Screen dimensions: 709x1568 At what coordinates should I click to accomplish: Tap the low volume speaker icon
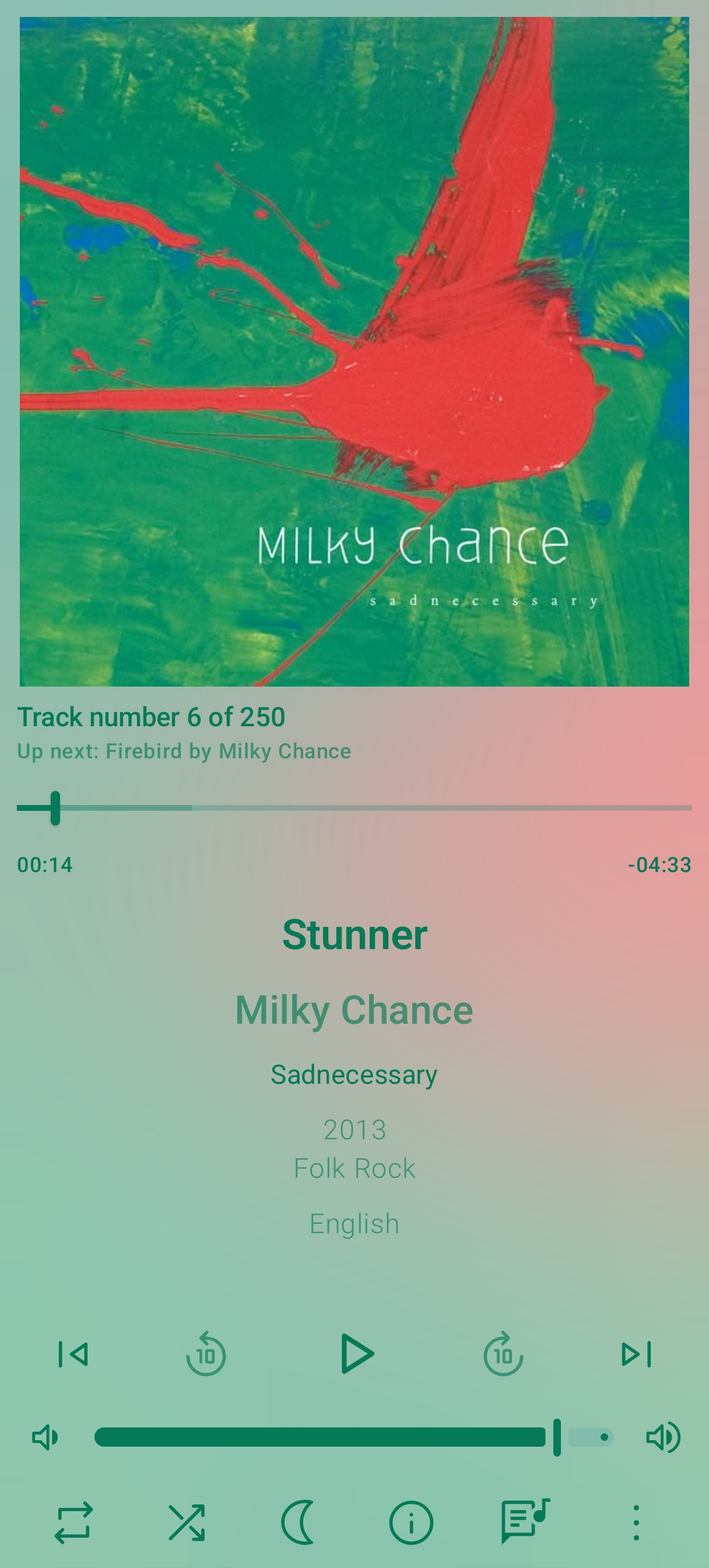[x=45, y=1438]
